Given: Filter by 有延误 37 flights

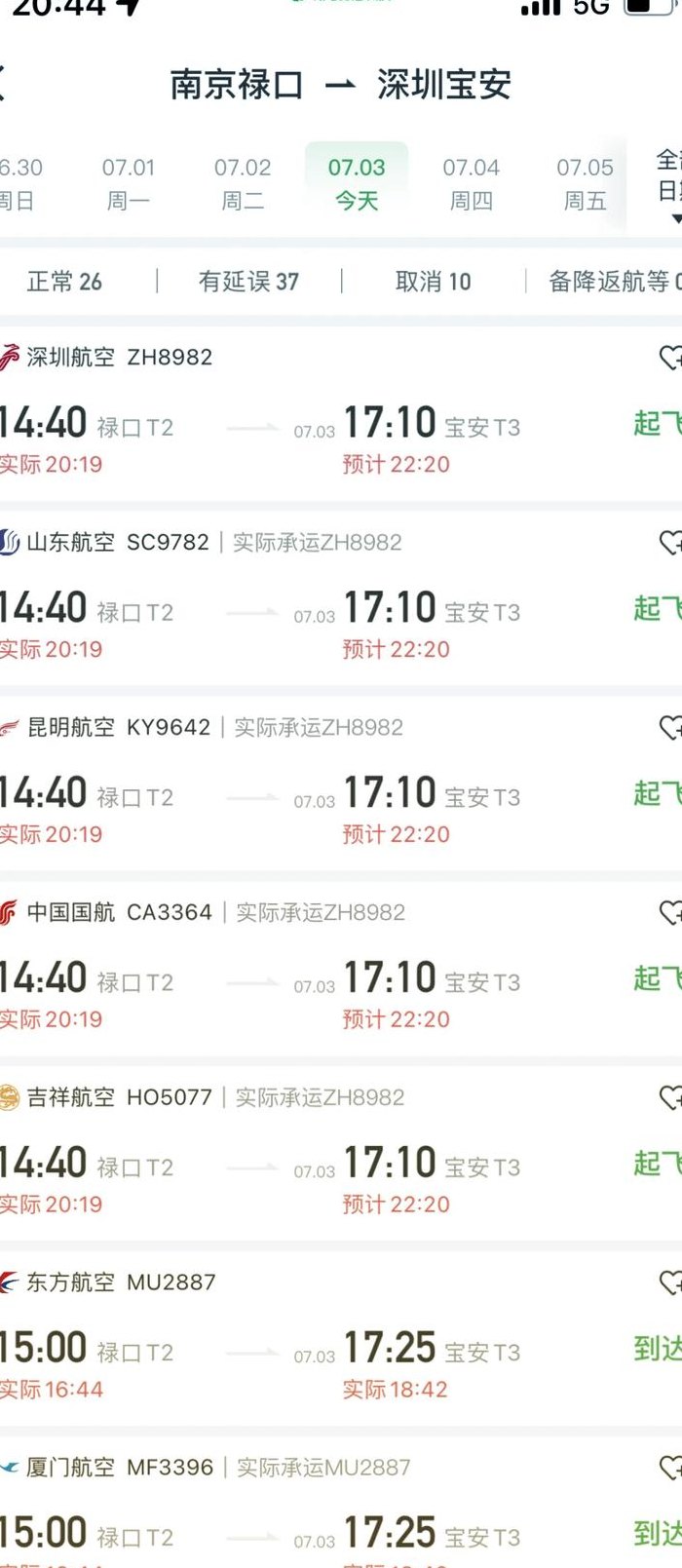Looking at the screenshot, I should [248, 282].
